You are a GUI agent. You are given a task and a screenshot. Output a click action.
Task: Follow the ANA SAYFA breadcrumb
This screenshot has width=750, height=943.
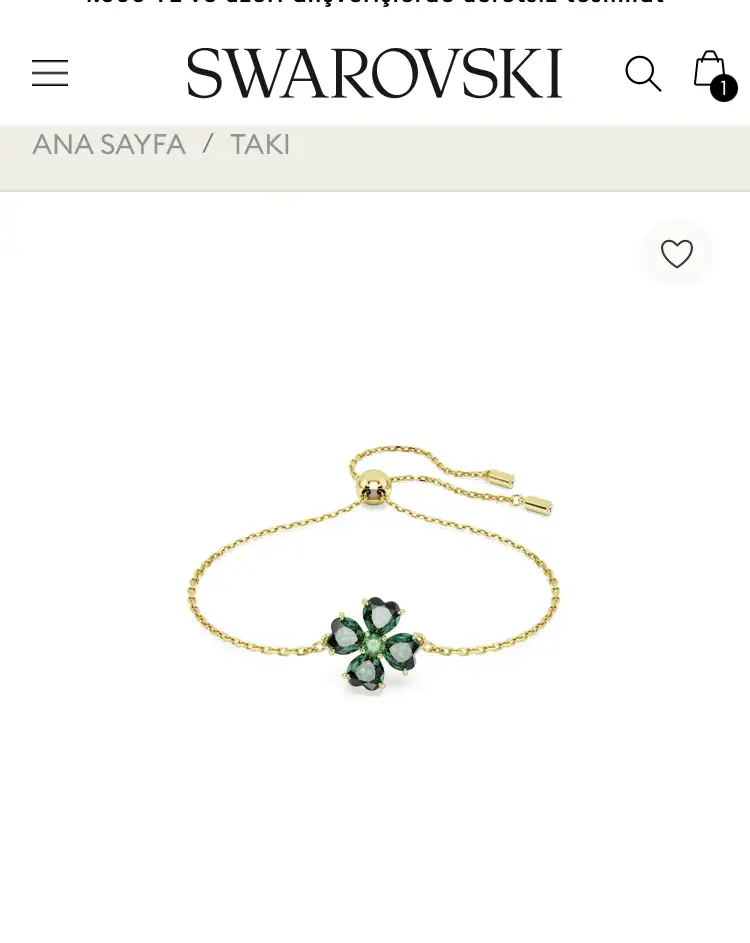pyautogui.click(x=108, y=145)
